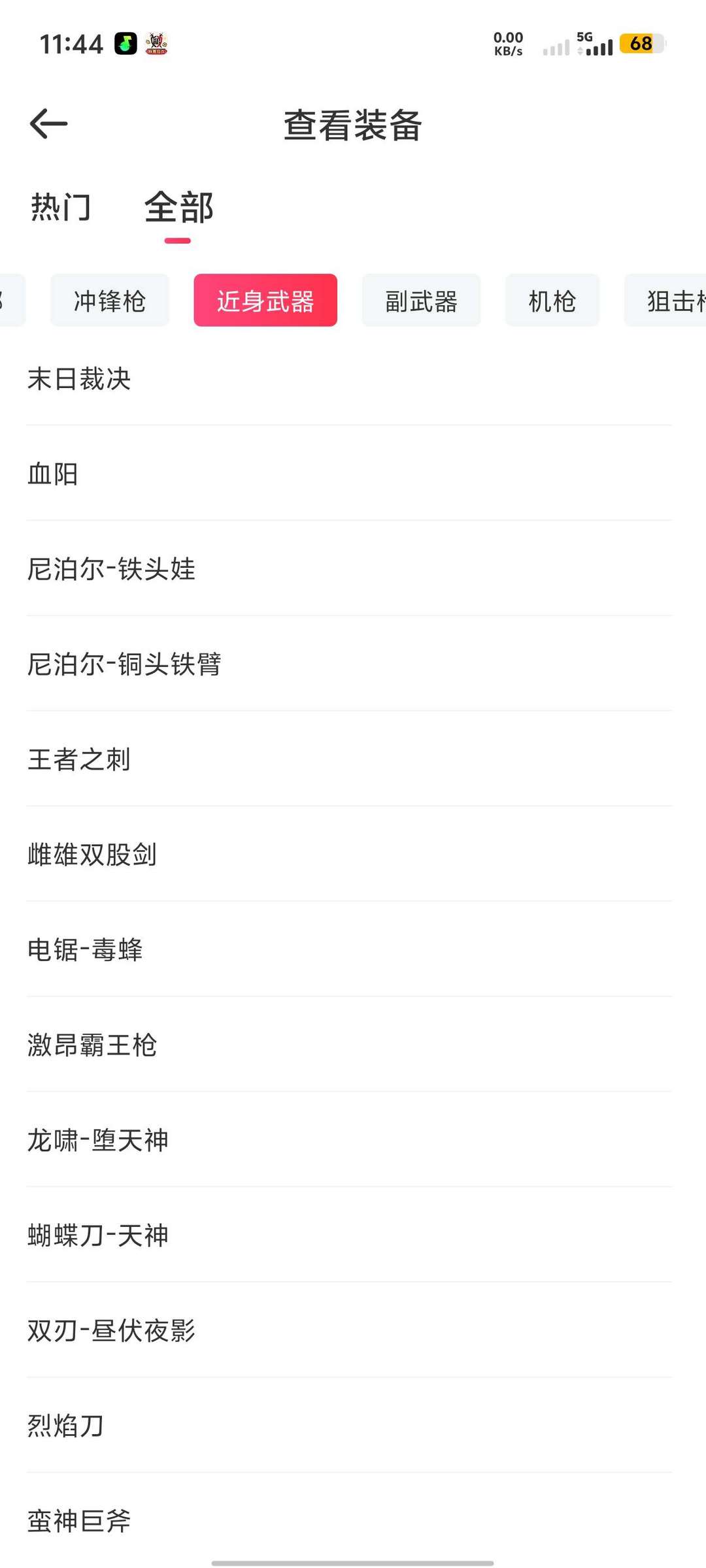Open the 蝴蝶刀-天神 weapon entry

point(99,1235)
